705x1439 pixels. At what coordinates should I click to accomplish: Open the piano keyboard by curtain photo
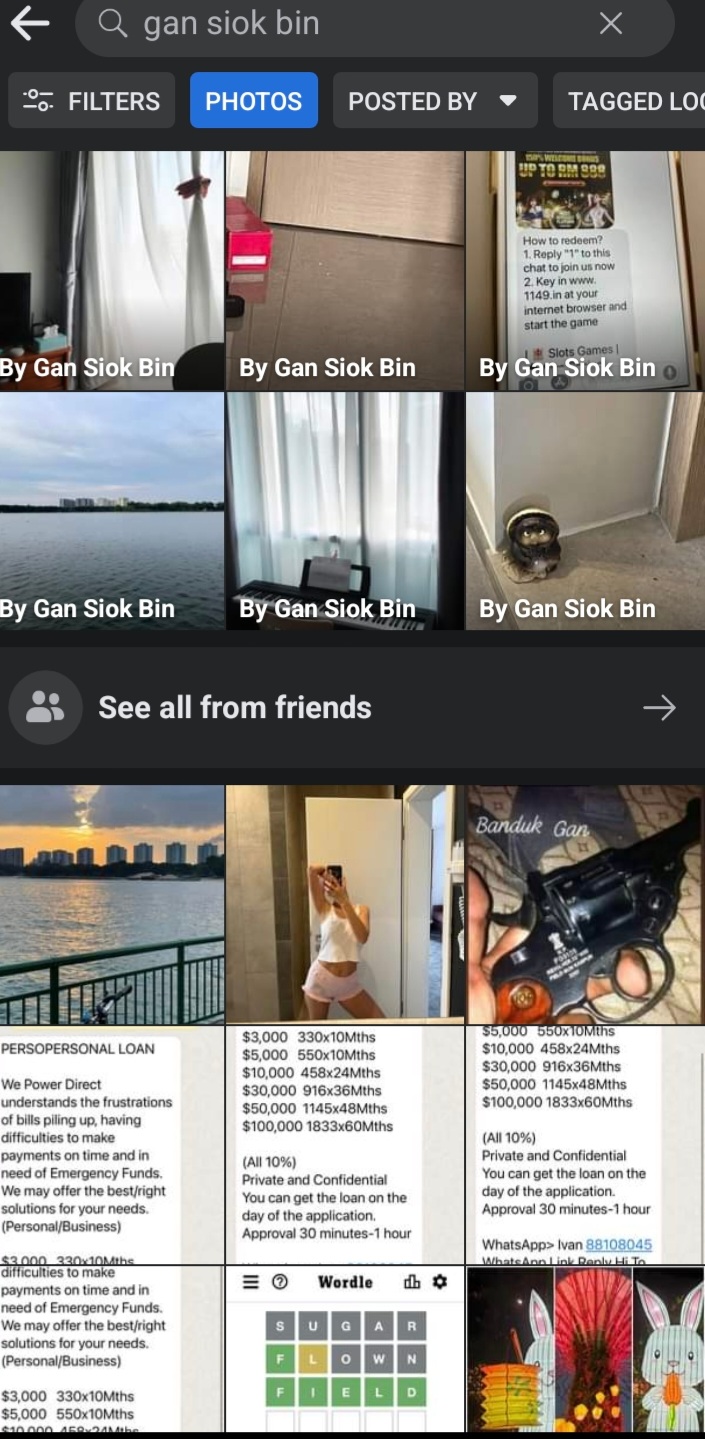[x=344, y=510]
